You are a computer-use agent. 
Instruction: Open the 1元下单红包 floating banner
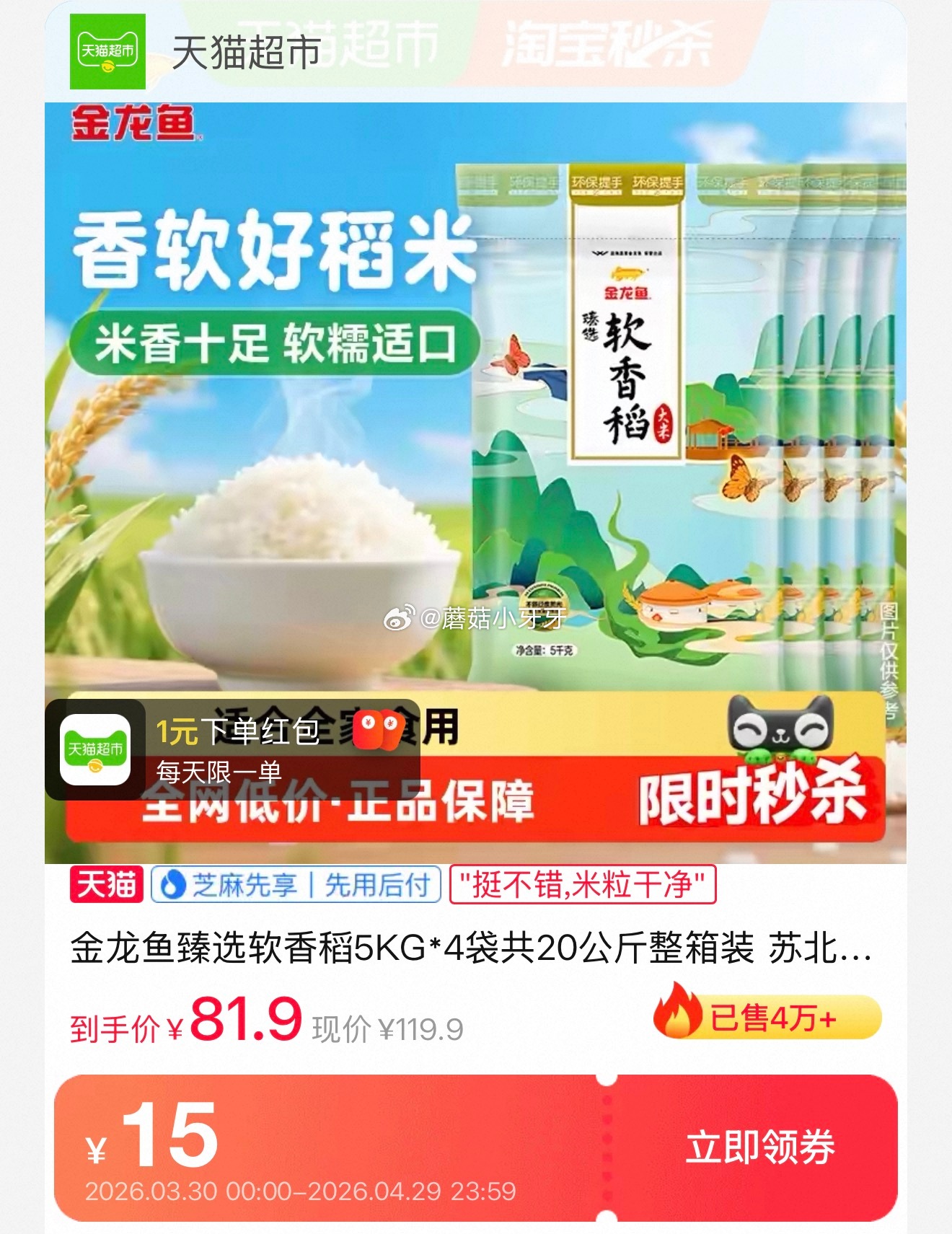point(232,750)
